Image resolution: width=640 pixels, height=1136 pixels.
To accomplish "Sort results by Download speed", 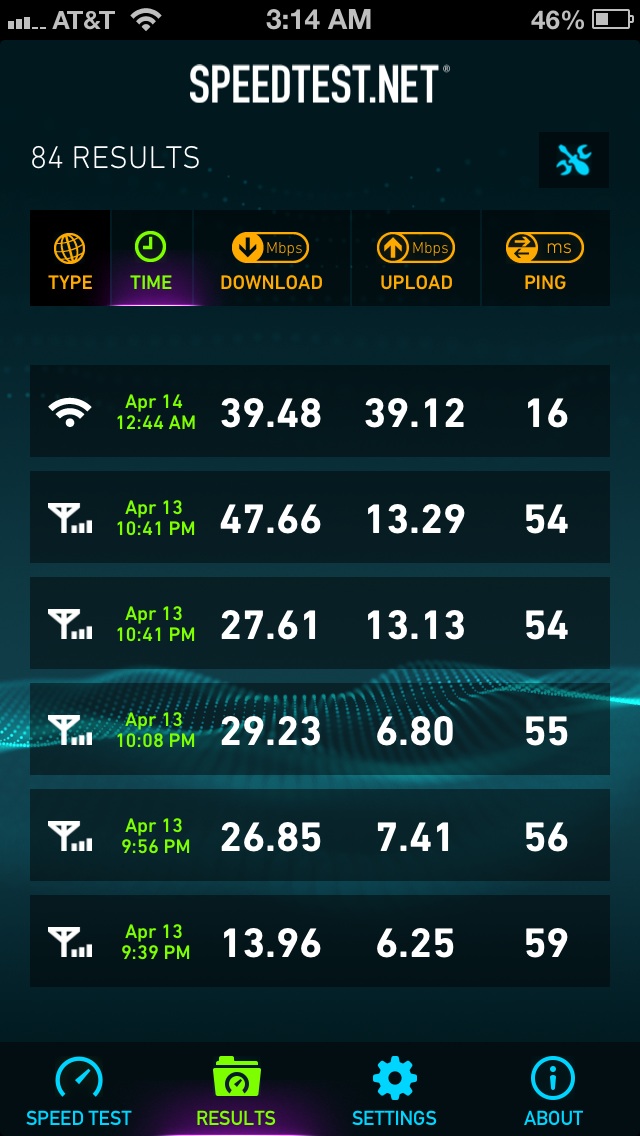I will pos(272,258).
